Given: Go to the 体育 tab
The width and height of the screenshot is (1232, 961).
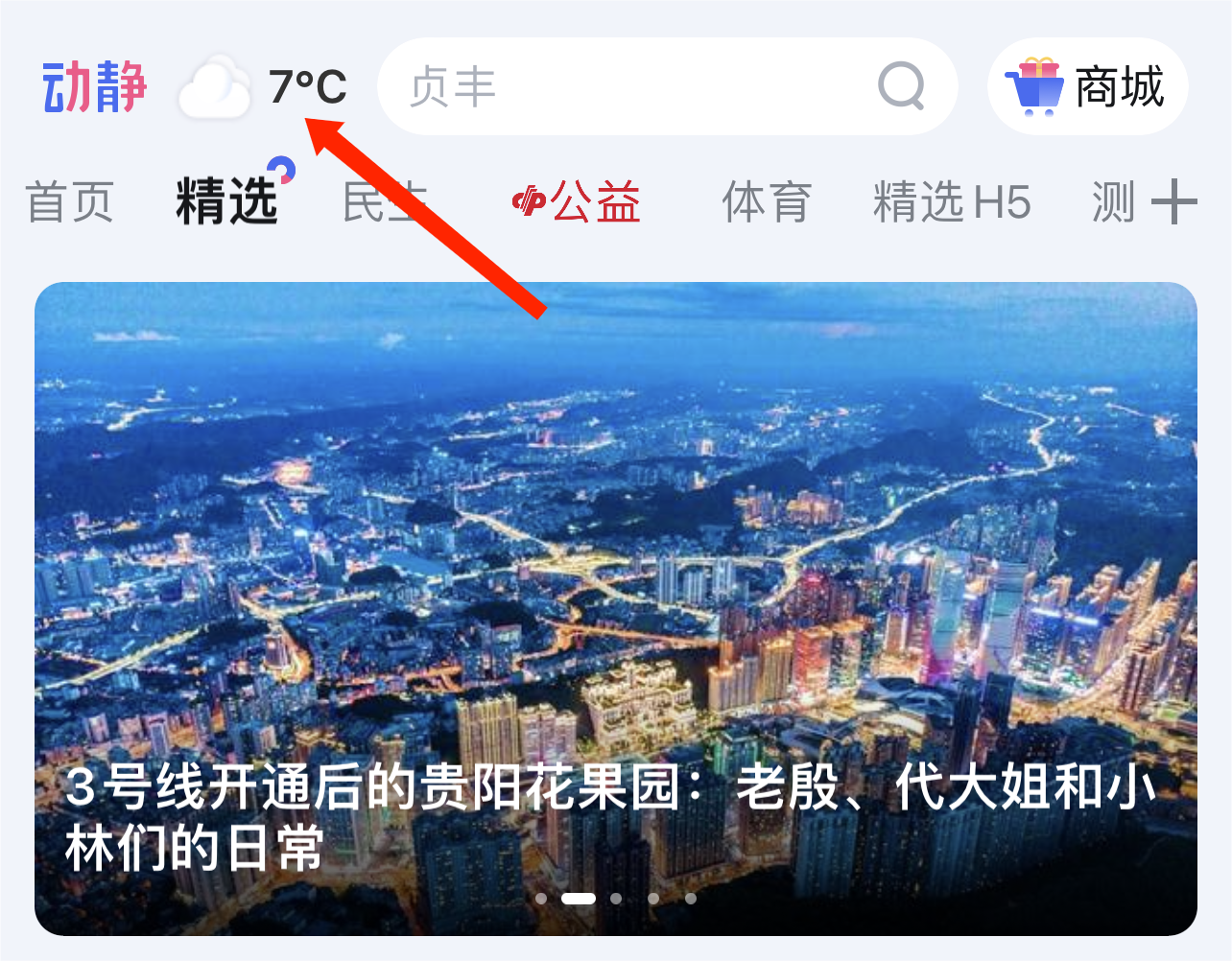Looking at the screenshot, I should pyautogui.click(x=767, y=202).
